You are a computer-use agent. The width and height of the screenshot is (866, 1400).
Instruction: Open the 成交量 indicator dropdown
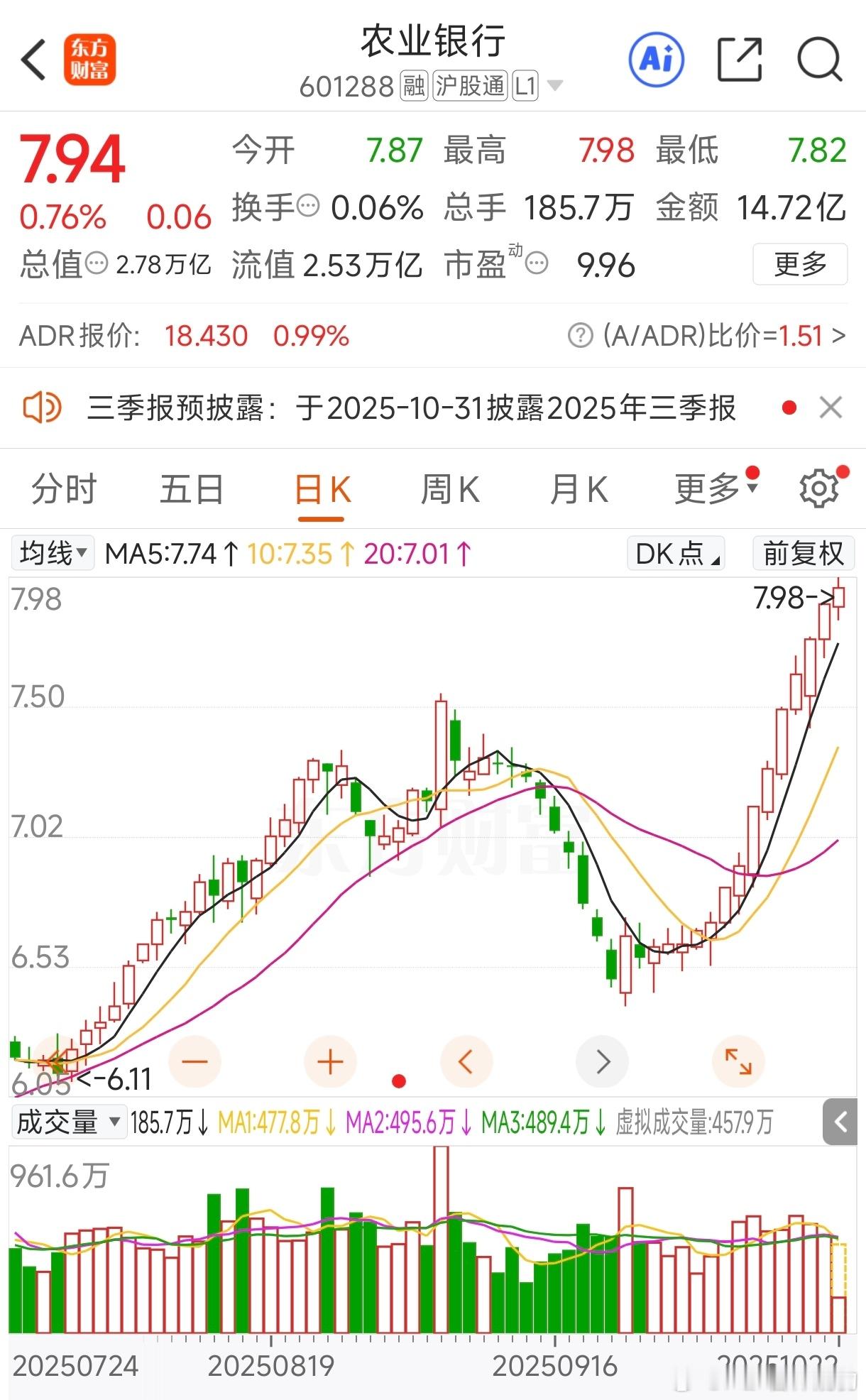coord(68,1122)
